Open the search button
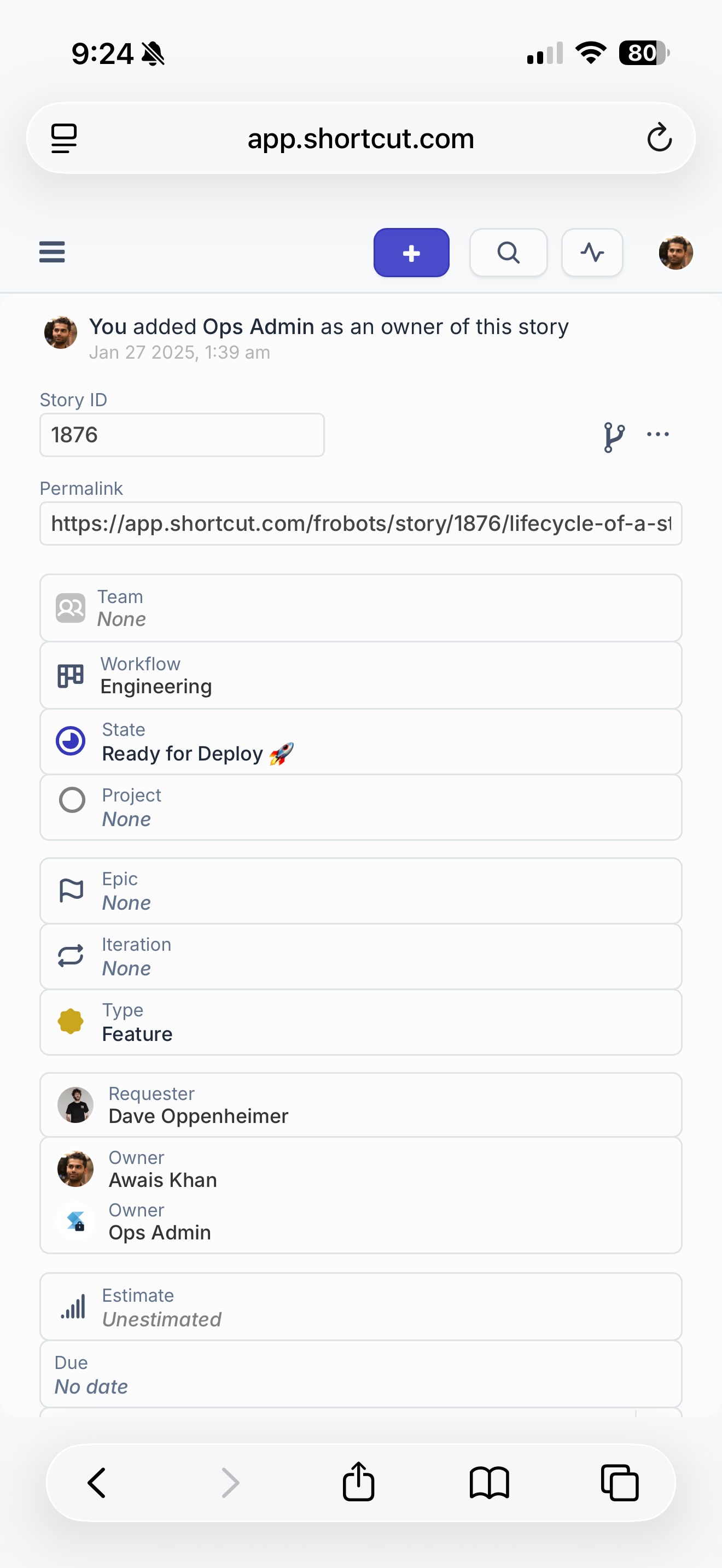 [508, 253]
